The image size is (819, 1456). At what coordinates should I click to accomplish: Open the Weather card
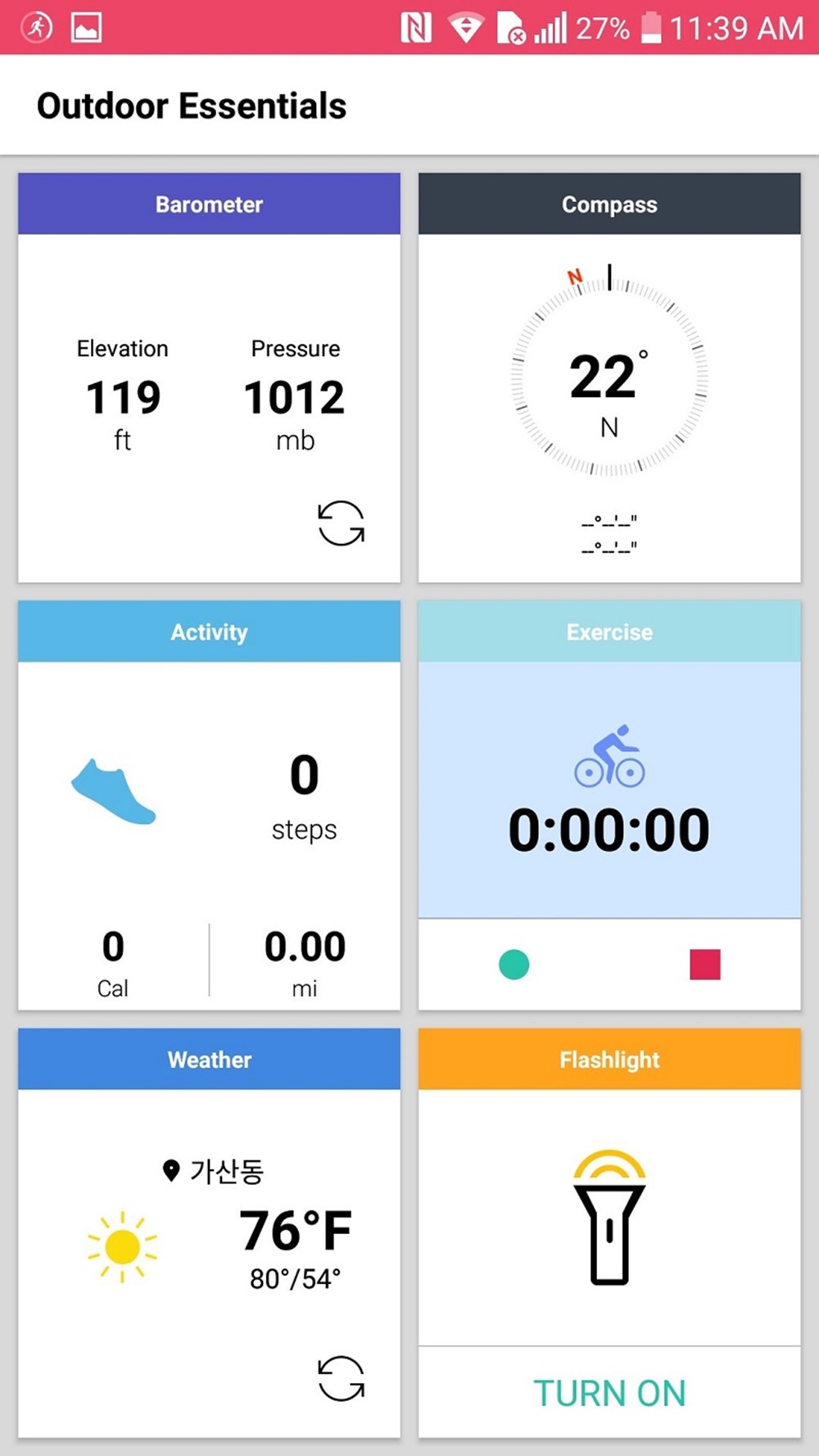coord(209,1228)
